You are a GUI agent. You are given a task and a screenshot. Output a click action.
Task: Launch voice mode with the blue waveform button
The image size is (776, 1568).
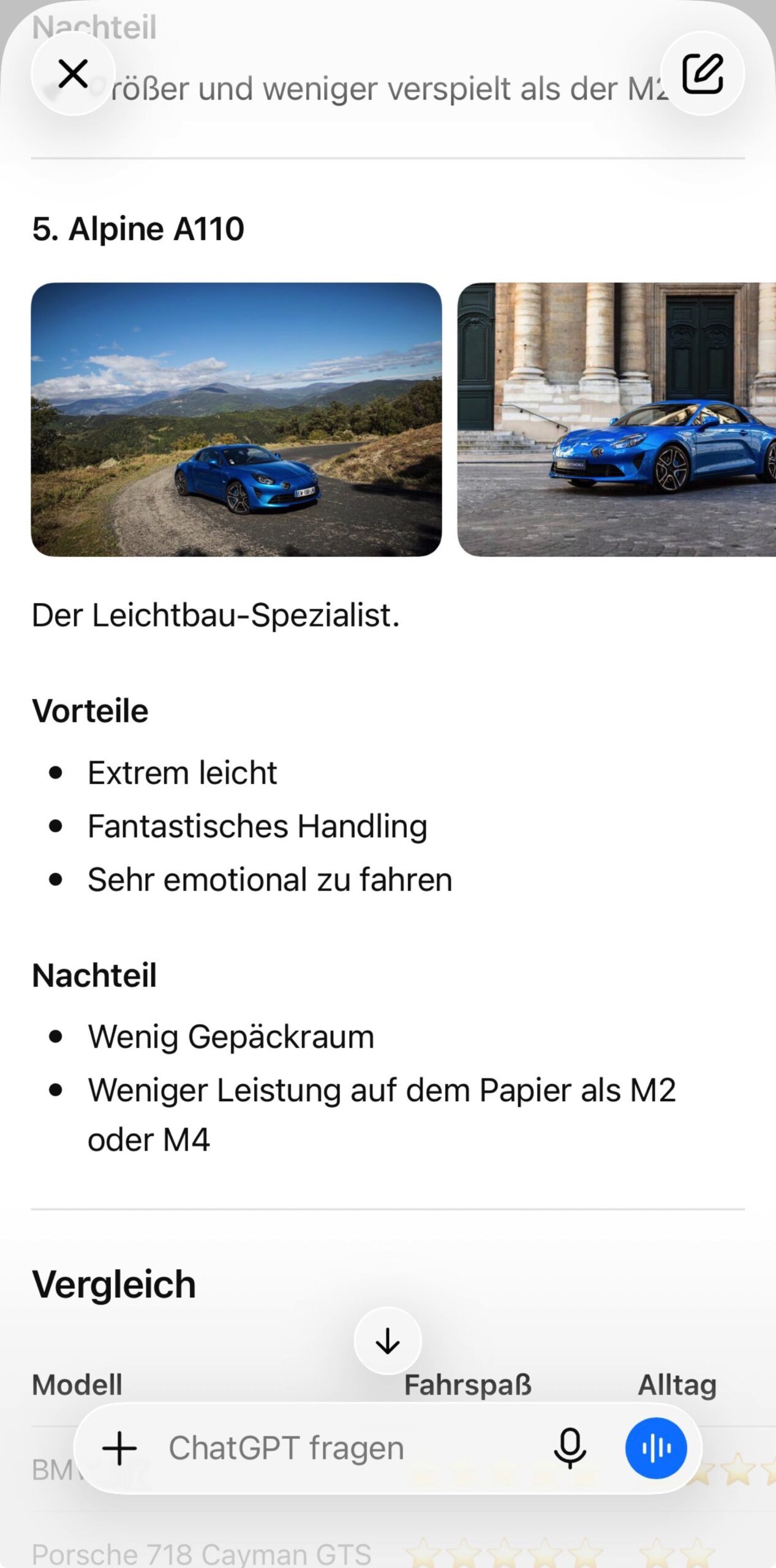(x=656, y=1448)
